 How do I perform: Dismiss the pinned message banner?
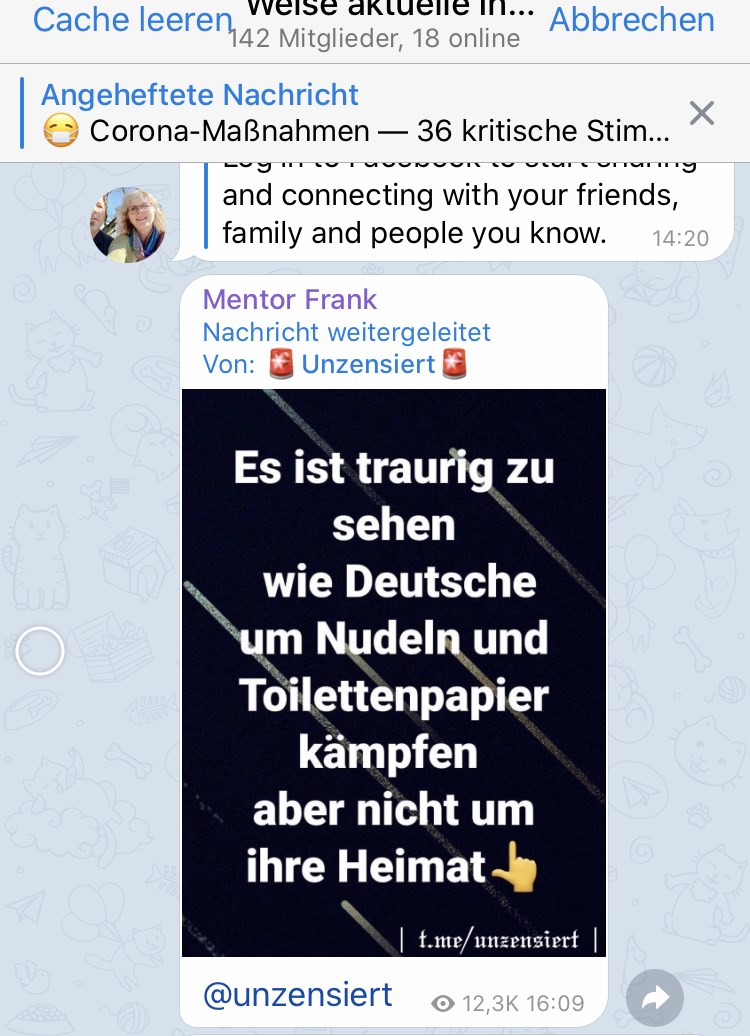point(702,114)
